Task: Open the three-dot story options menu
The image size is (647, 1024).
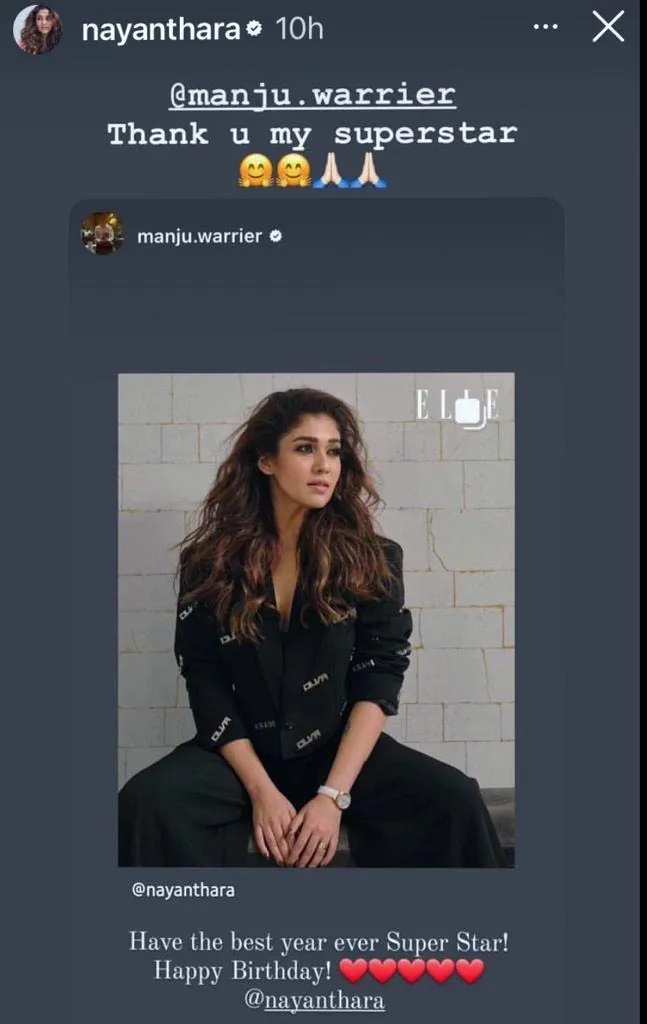Action: 545,27
